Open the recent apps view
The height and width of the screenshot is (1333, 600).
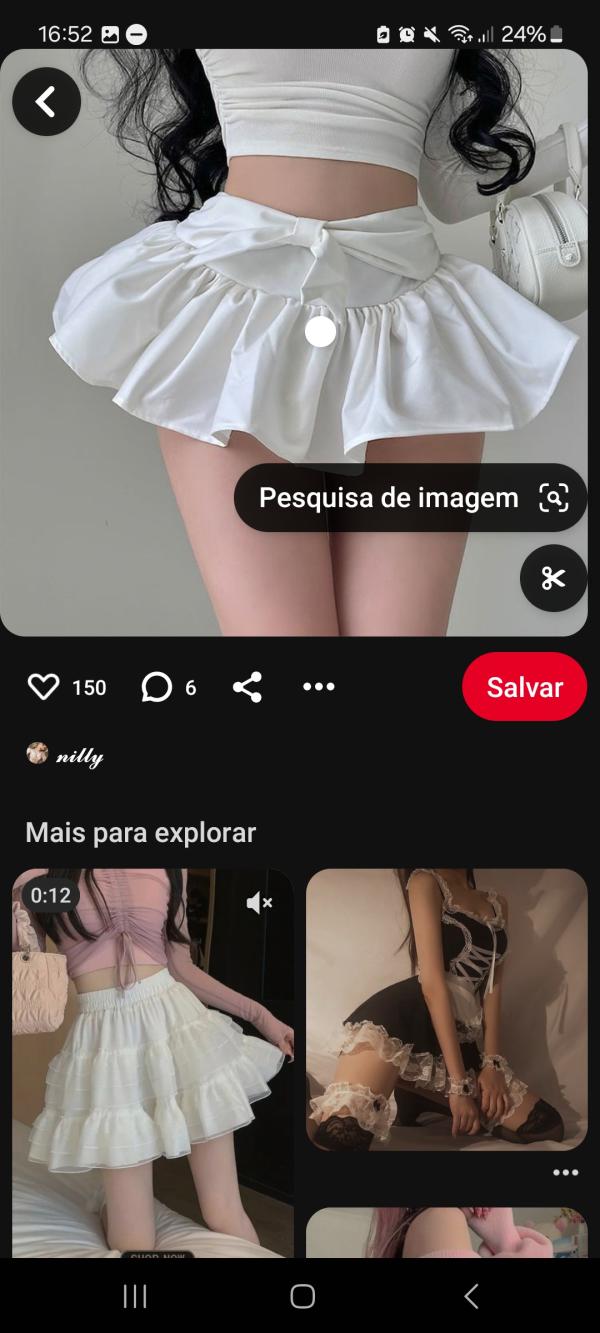point(134,1297)
